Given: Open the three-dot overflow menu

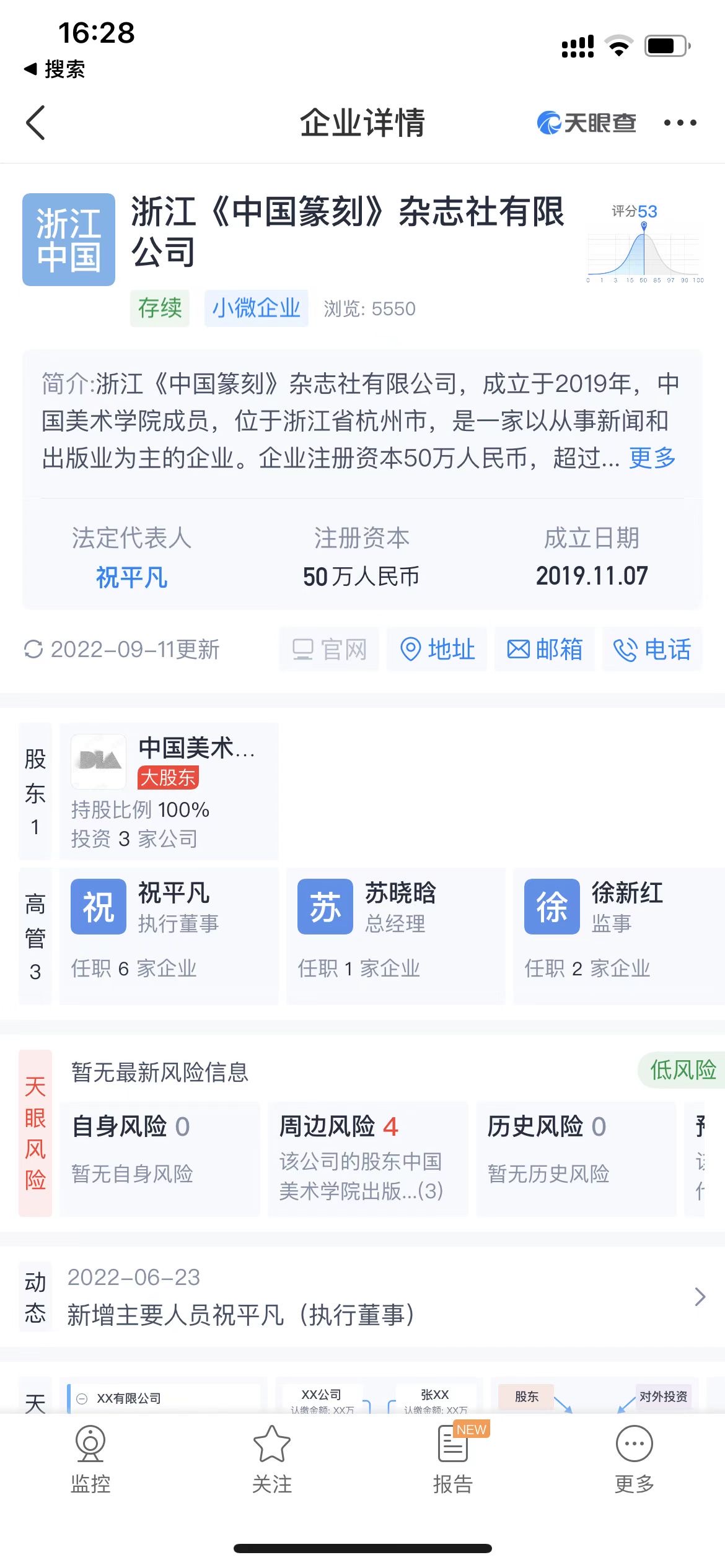Looking at the screenshot, I should [x=680, y=123].
